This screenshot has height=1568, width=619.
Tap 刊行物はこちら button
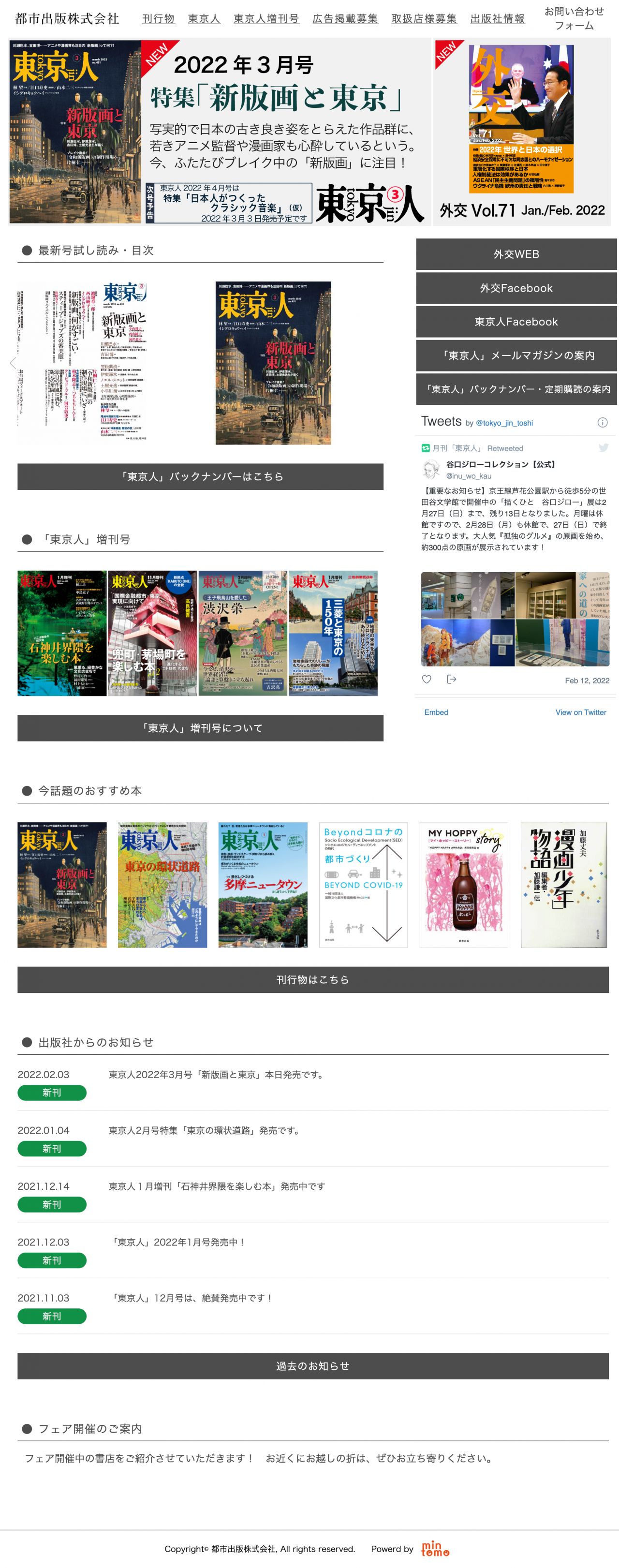click(313, 979)
